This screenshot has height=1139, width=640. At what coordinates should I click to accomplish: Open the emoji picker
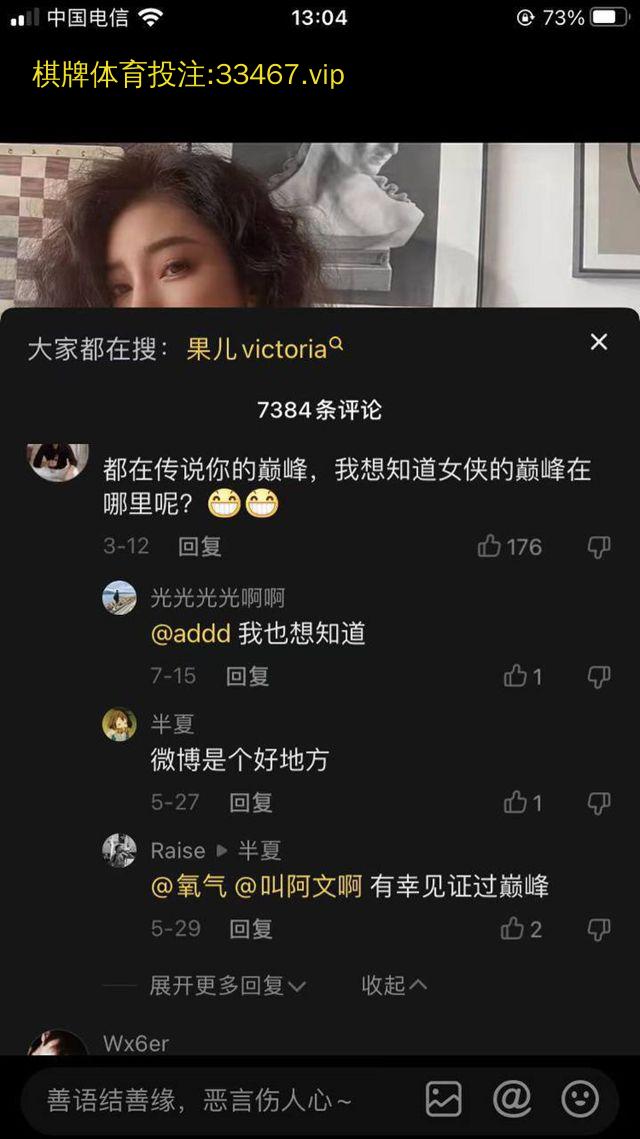580,1099
